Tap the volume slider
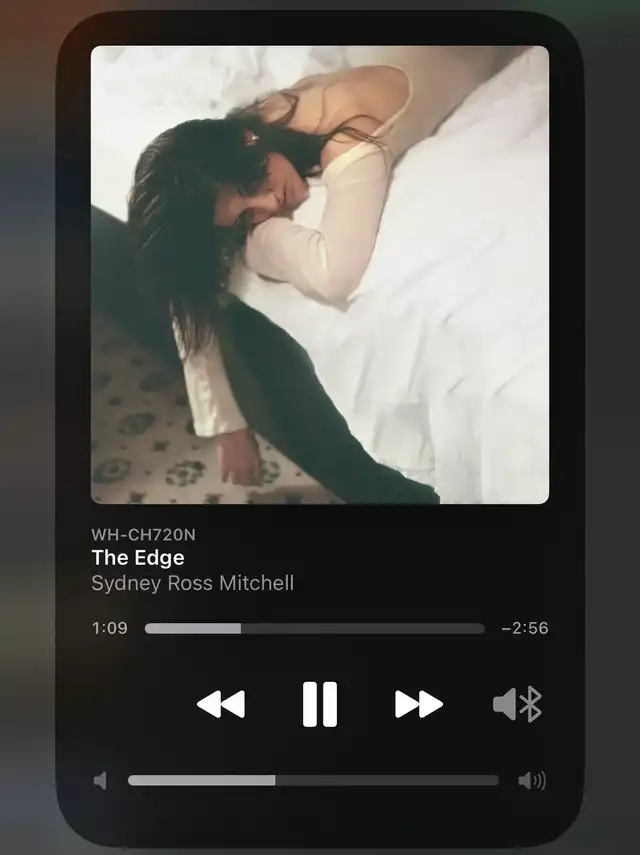640x855 pixels. click(312, 780)
